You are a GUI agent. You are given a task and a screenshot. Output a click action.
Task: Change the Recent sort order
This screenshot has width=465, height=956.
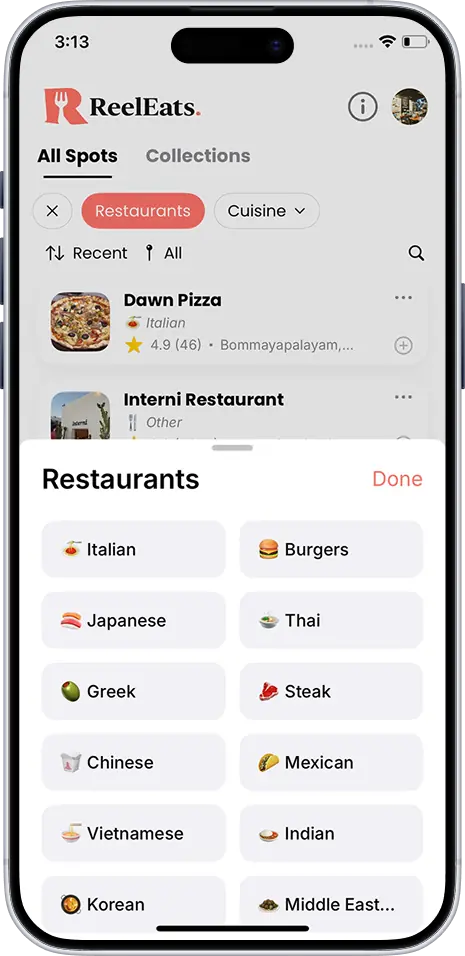point(87,253)
